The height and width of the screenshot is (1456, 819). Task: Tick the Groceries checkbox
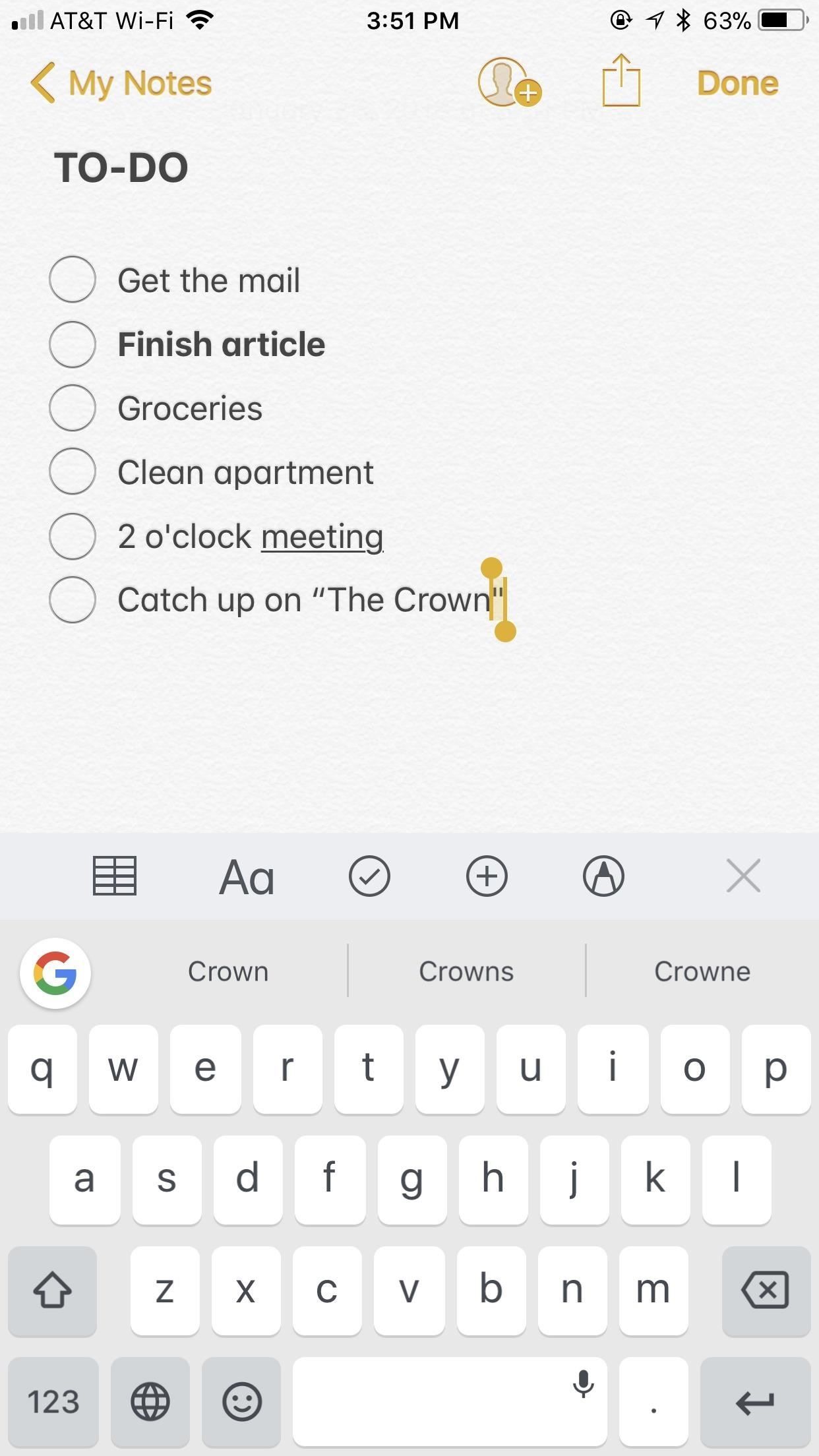pyautogui.click(x=73, y=408)
